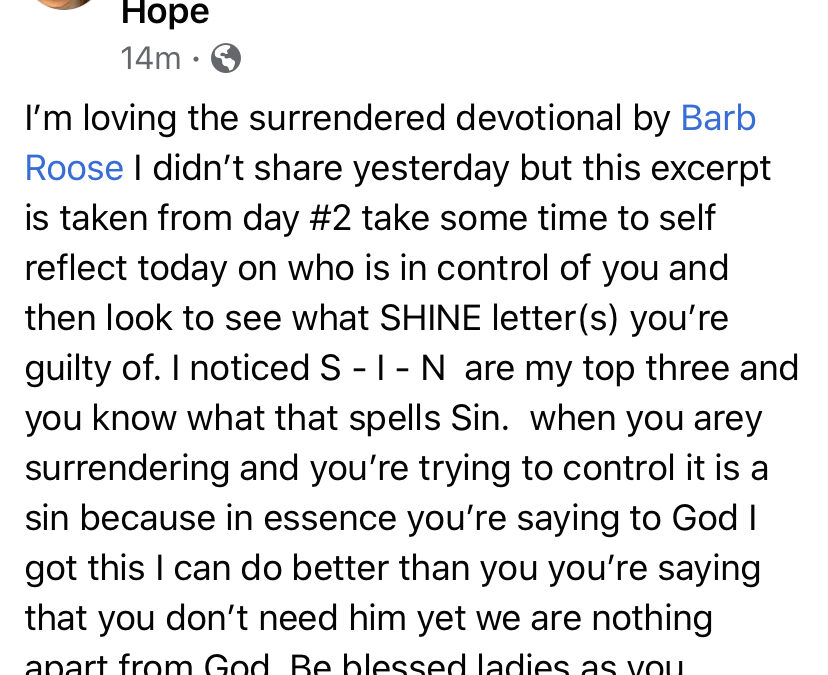Tap the globe icon to view post privacy
The width and height of the screenshot is (828, 675).
pos(227,59)
